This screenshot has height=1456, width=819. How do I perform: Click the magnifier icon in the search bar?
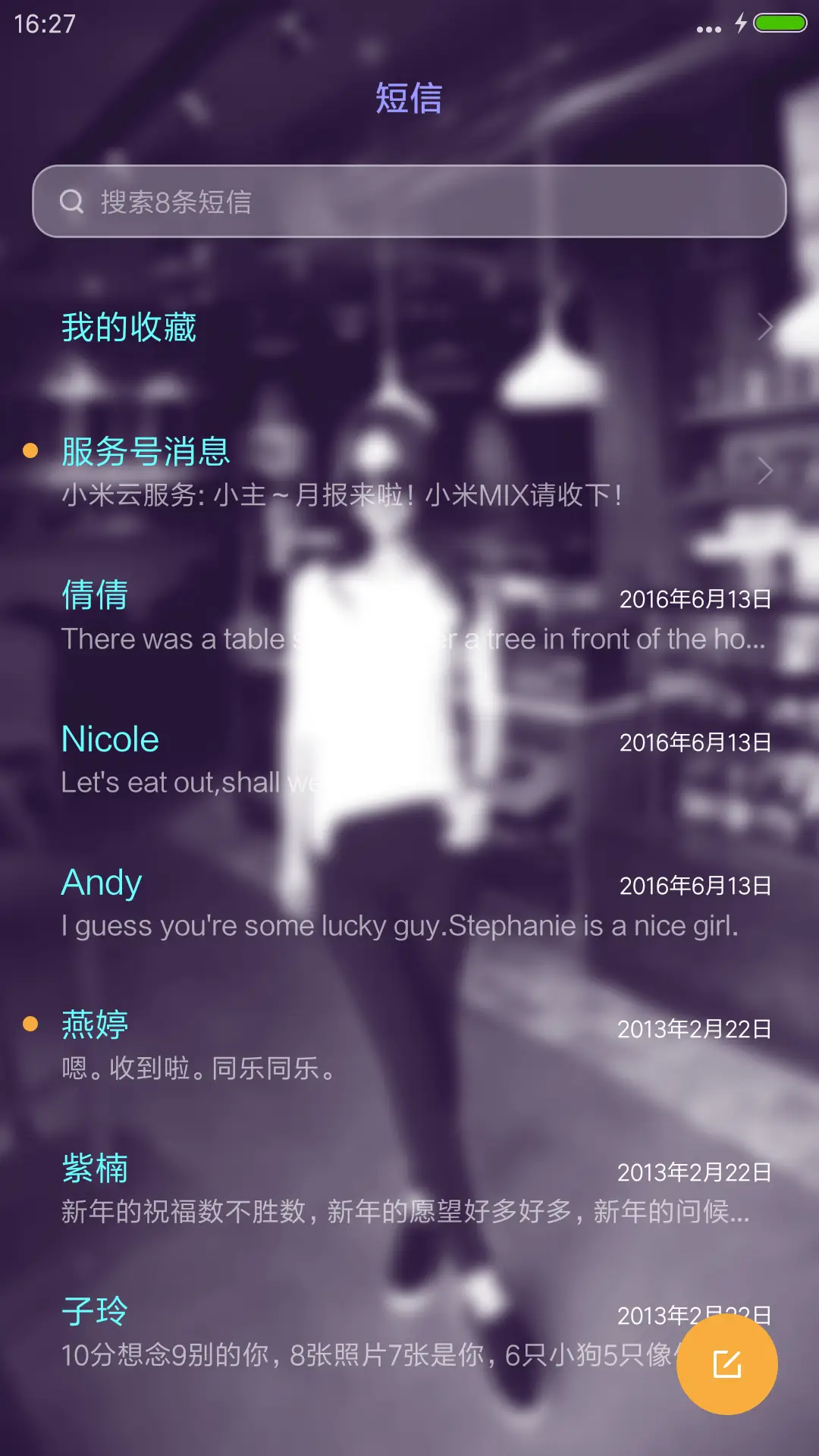coord(74,201)
